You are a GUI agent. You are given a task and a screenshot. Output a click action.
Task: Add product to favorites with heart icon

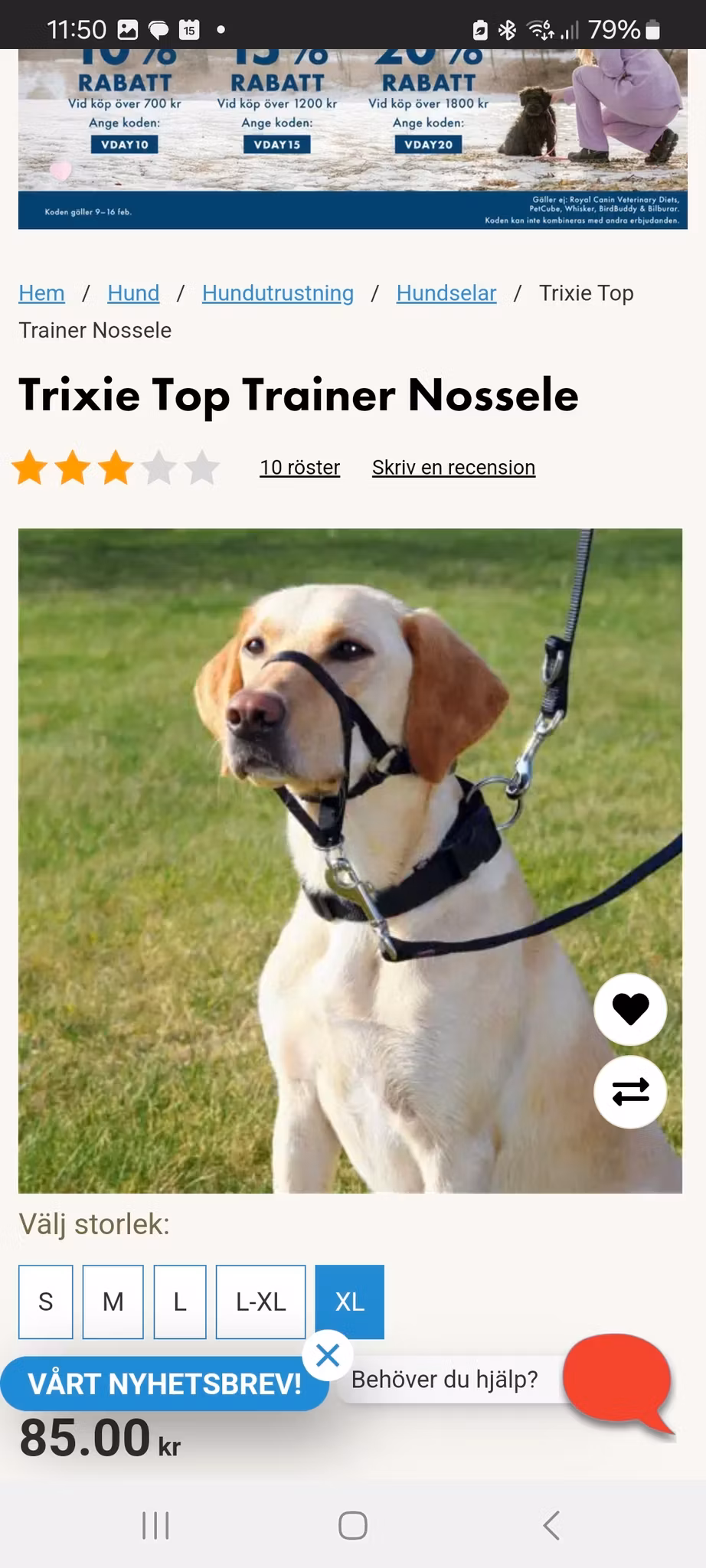(x=630, y=1009)
